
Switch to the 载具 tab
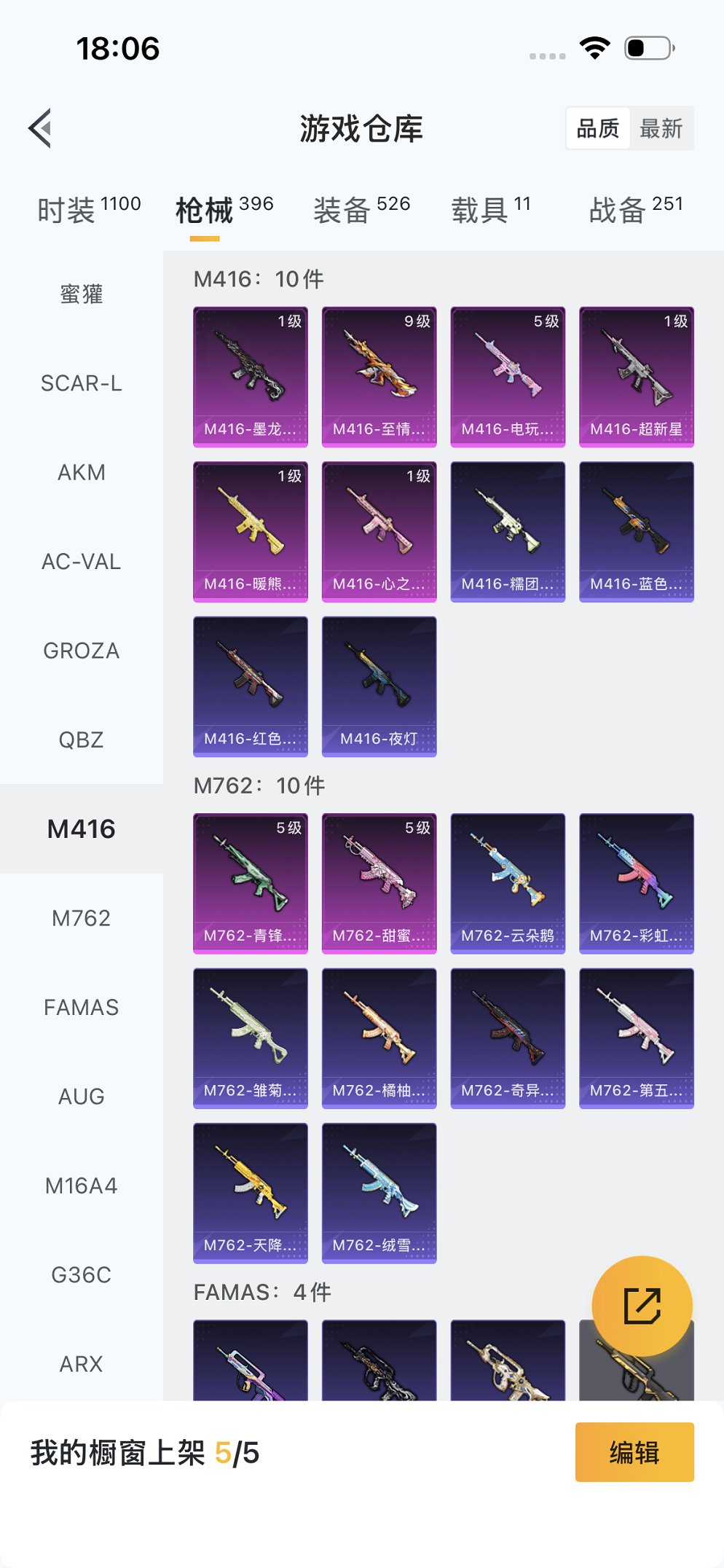pyautogui.click(x=490, y=210)
